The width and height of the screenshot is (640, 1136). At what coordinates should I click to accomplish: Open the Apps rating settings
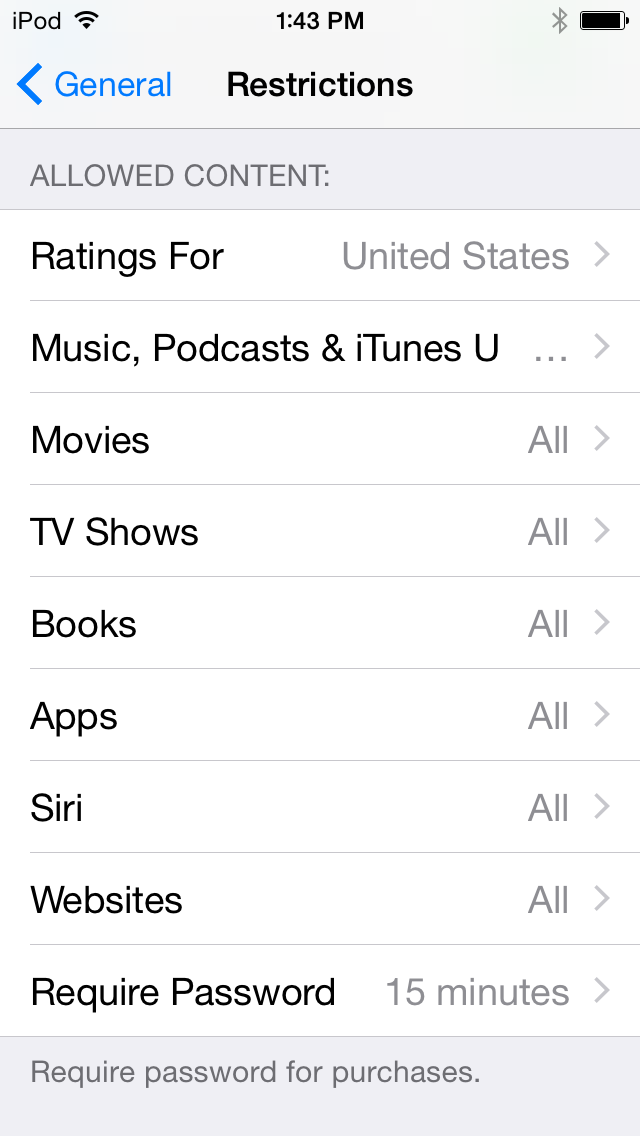(320, 716)
